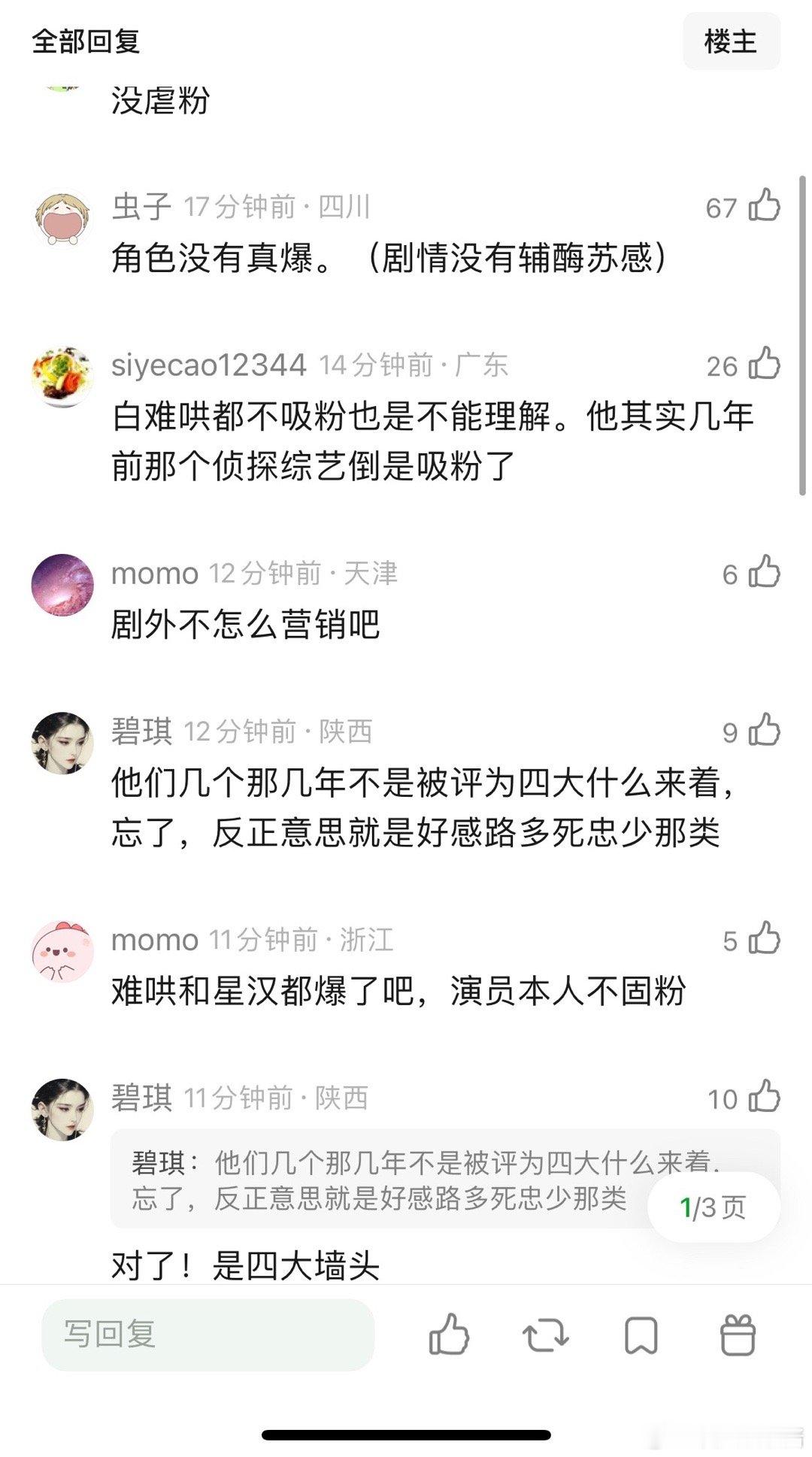Open siyecao12344's food avatar
Viewport: 812px width, 1457px height.
coord(62,374)
